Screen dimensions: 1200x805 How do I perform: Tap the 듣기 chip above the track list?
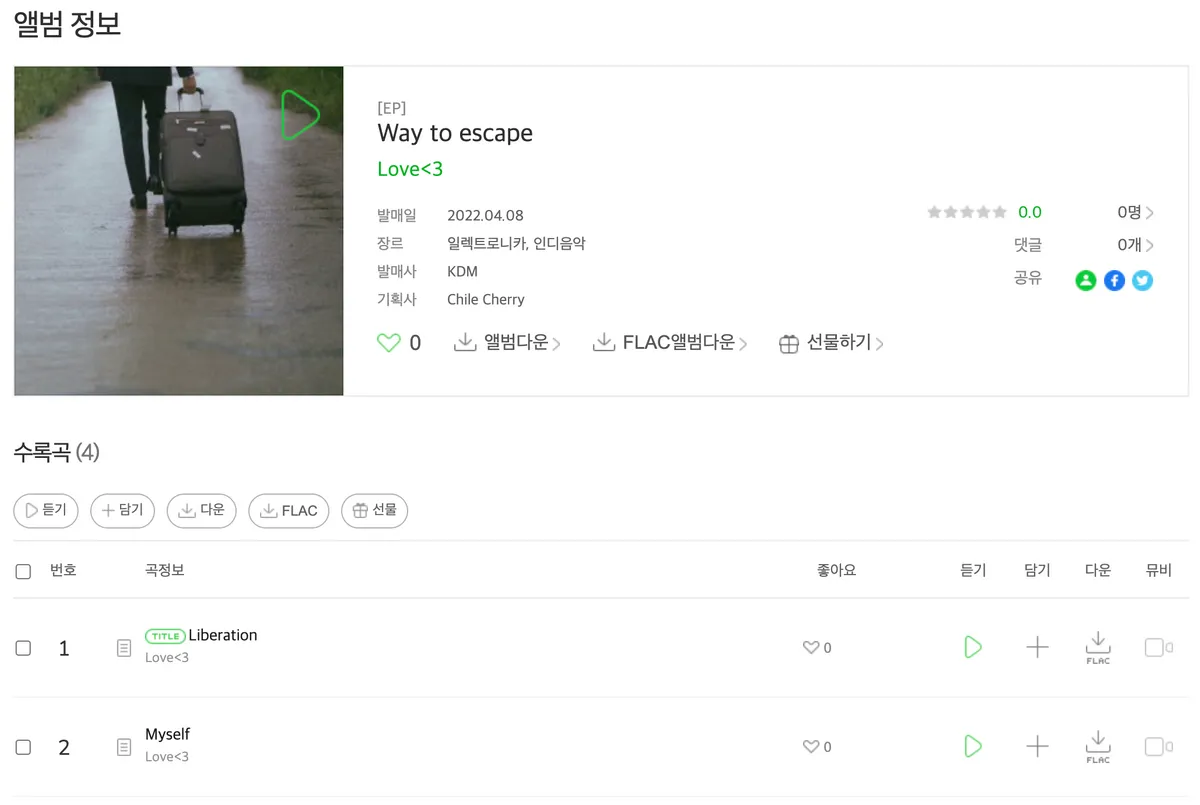point(46,510)
